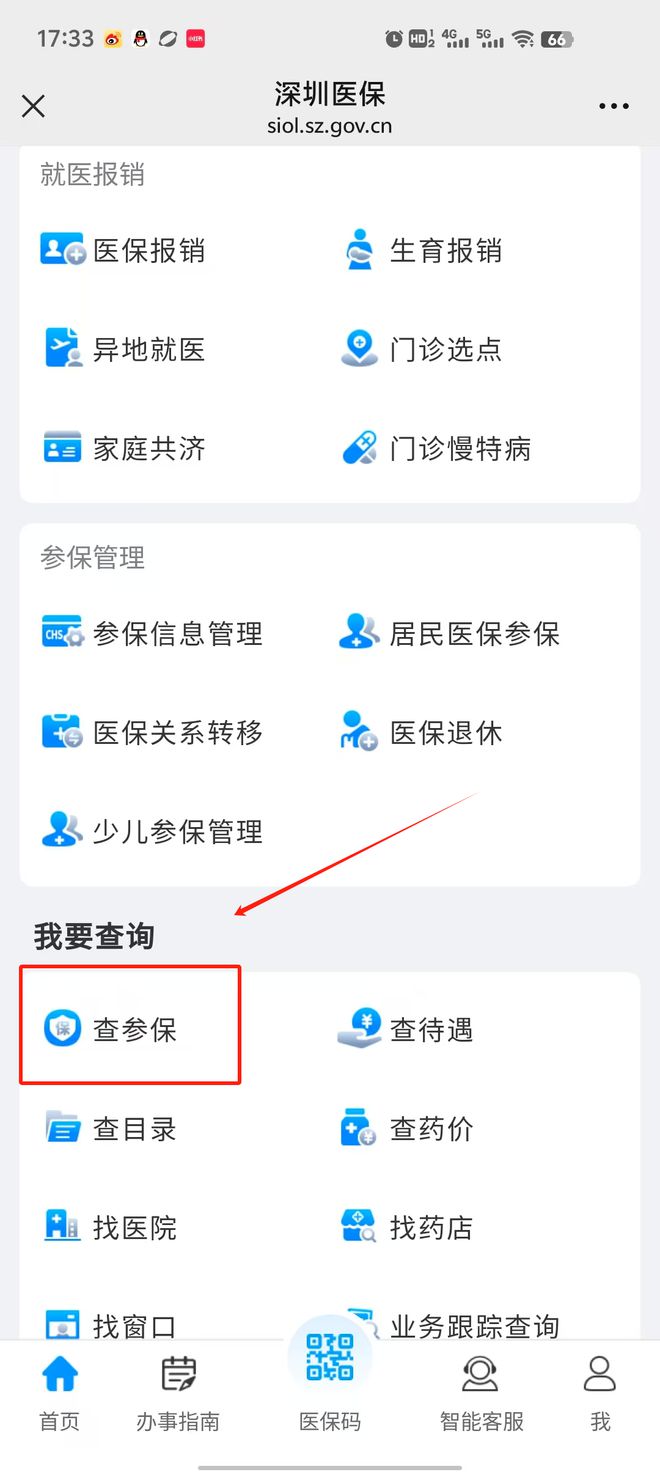660x1472 pixels.
Task: Show the 医保码 QR code
Action: tap(330, 1378)
